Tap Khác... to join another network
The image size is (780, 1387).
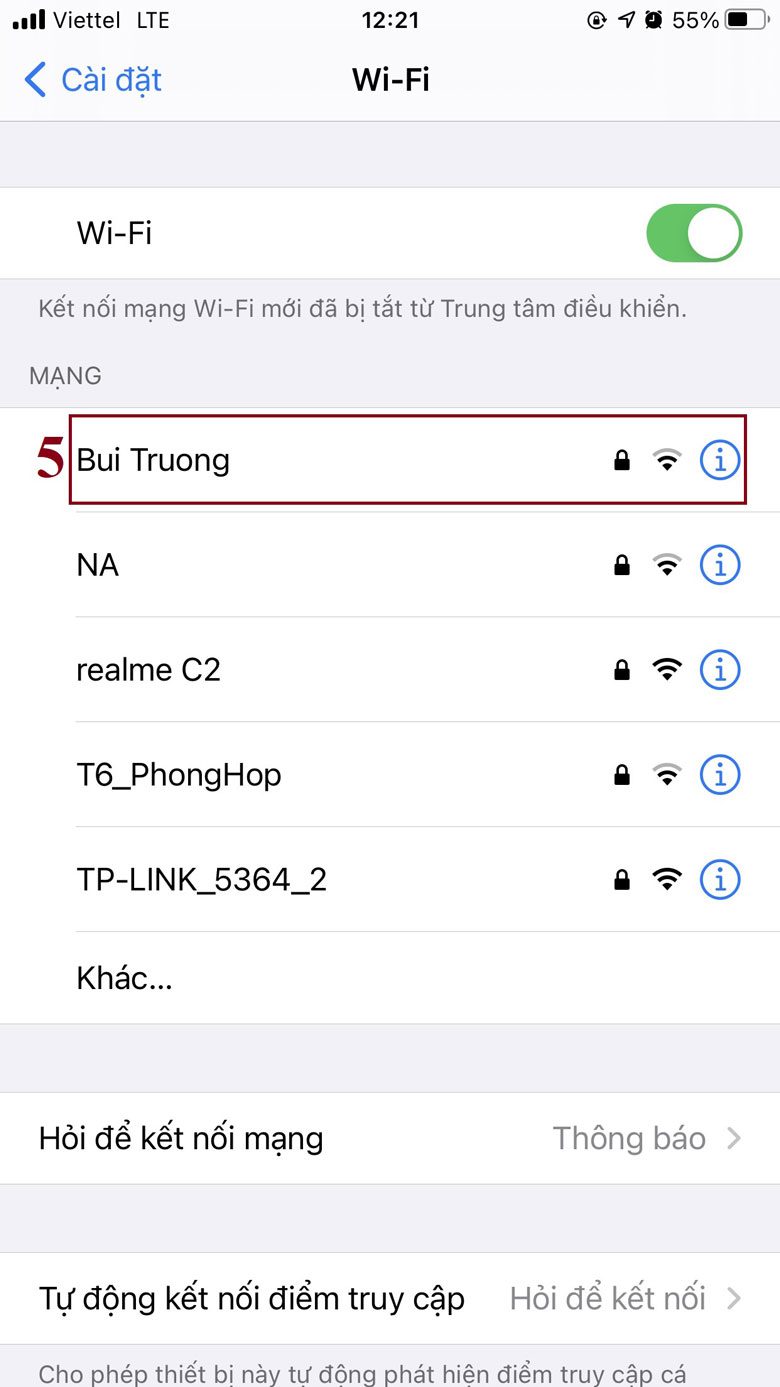(124, 977)
